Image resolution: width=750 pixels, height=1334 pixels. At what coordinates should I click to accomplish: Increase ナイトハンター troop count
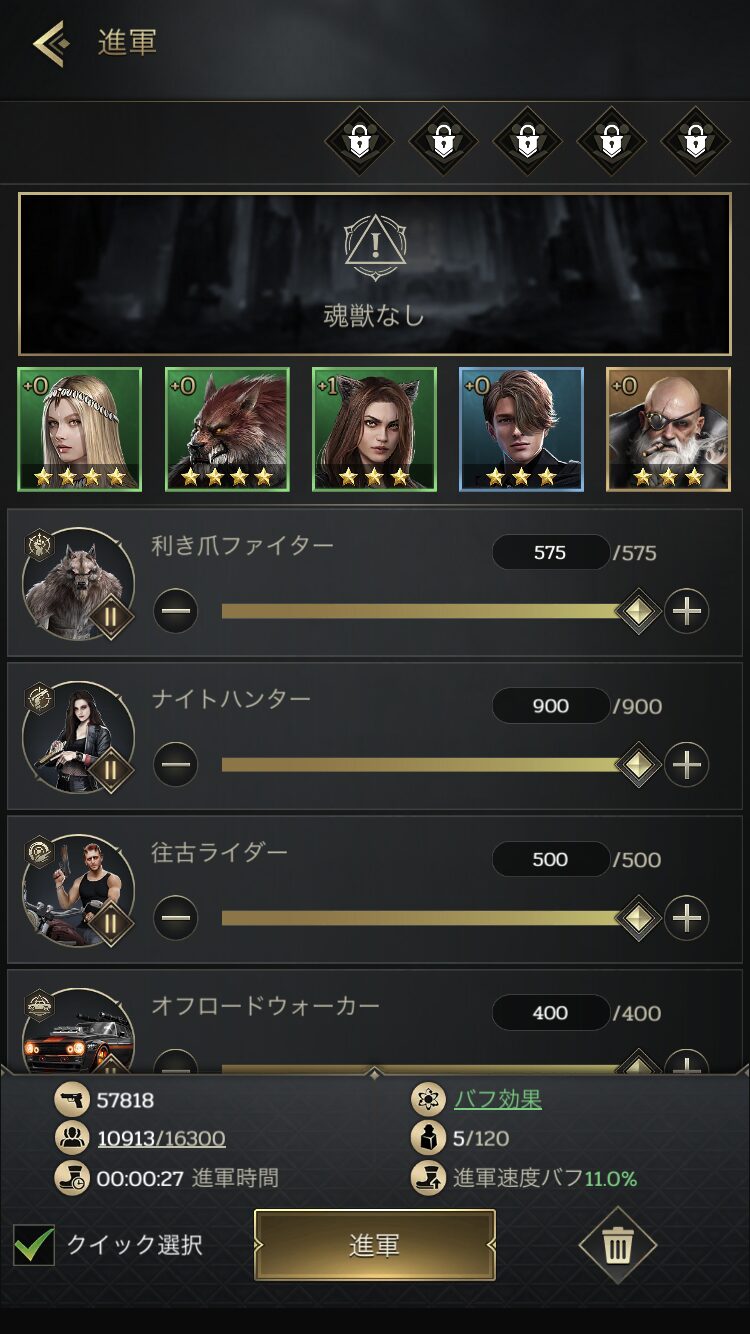click(686, 765)
